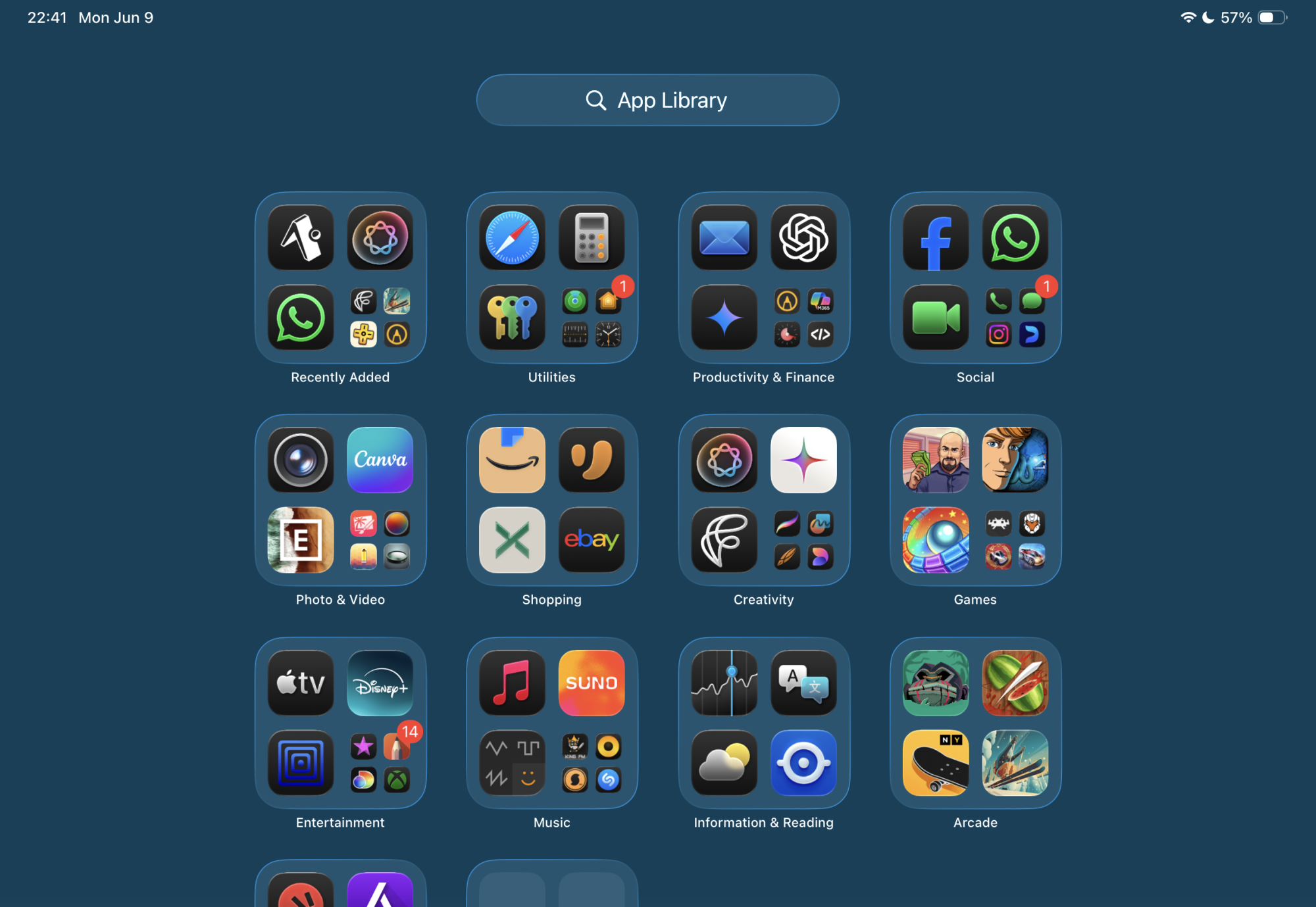Launch the Translate app
This screenshot has width=1316, height=907.
pyautogui.click(x=803, y=683)
